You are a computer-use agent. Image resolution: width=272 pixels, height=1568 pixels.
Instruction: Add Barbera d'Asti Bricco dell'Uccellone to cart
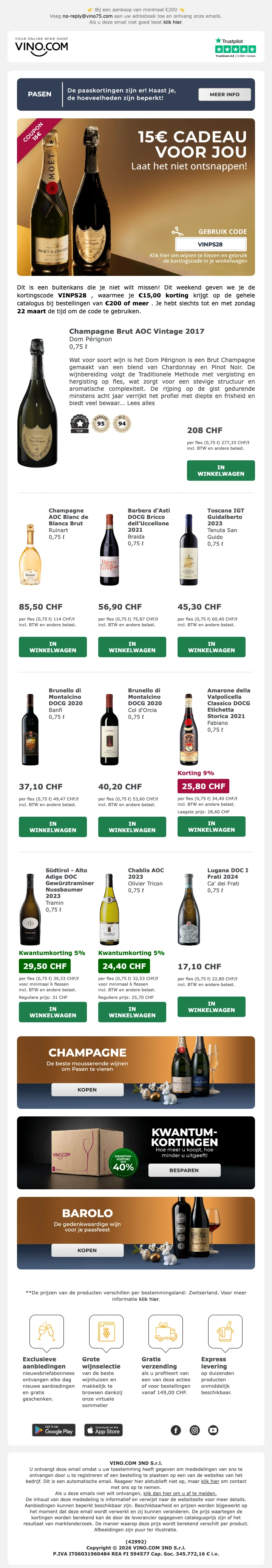pos(132,646)
